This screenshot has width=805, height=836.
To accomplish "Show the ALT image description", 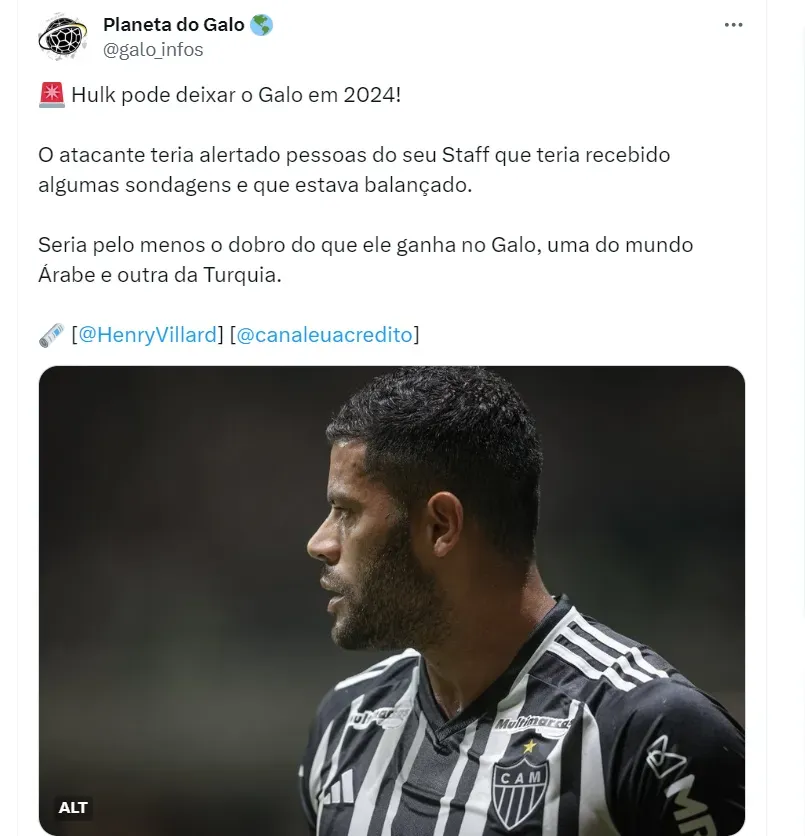I will pyautogui.click(x=73, y=807).
